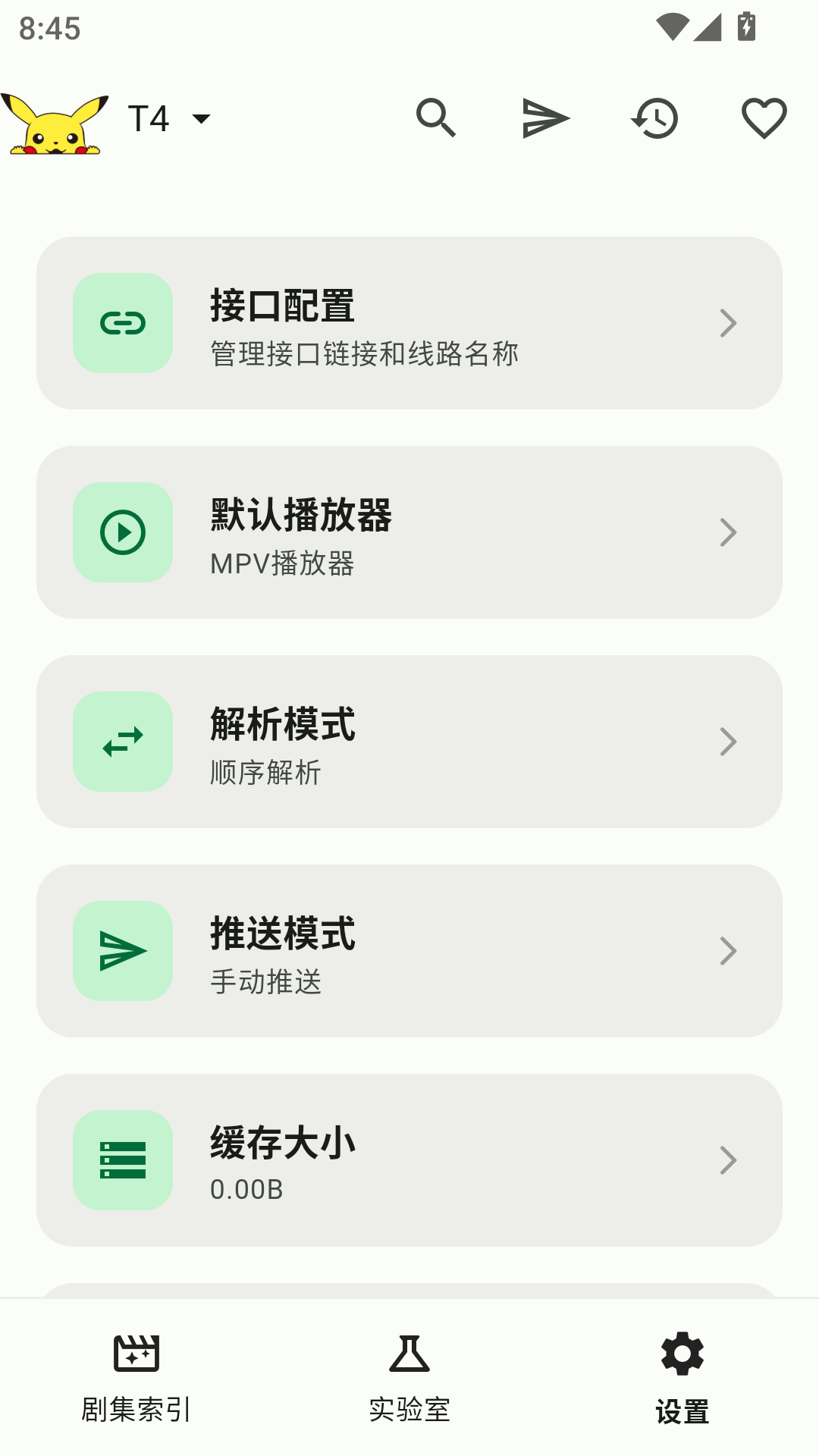Expand 接口配置 with its chevron arrow
The width and height of the screenshot is (819, 1456).
pyautogui.click(x=727, y=323)
